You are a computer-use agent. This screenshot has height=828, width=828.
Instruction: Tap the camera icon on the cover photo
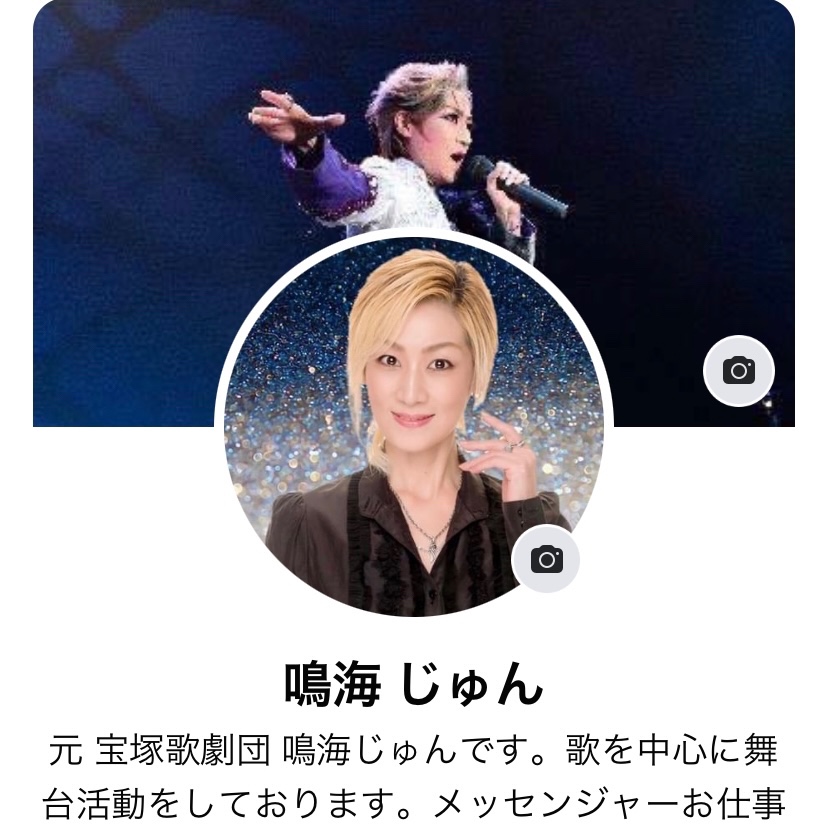coord(739,371)
